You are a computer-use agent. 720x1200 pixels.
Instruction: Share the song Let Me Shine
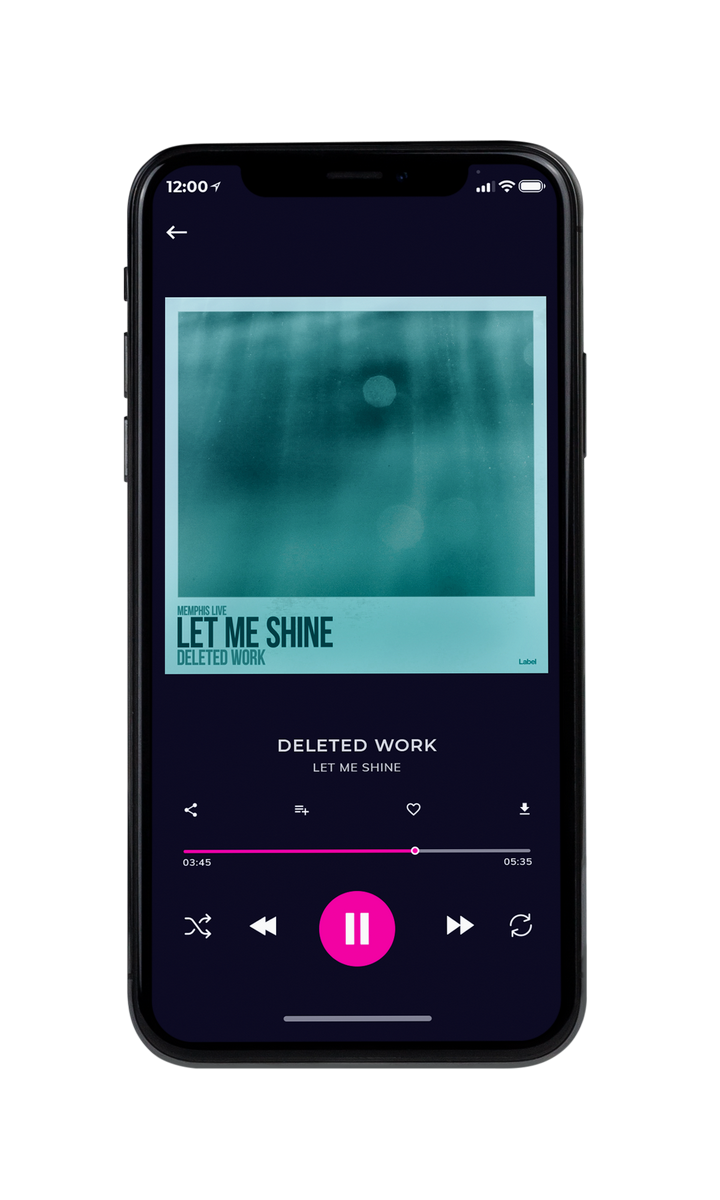191,810
